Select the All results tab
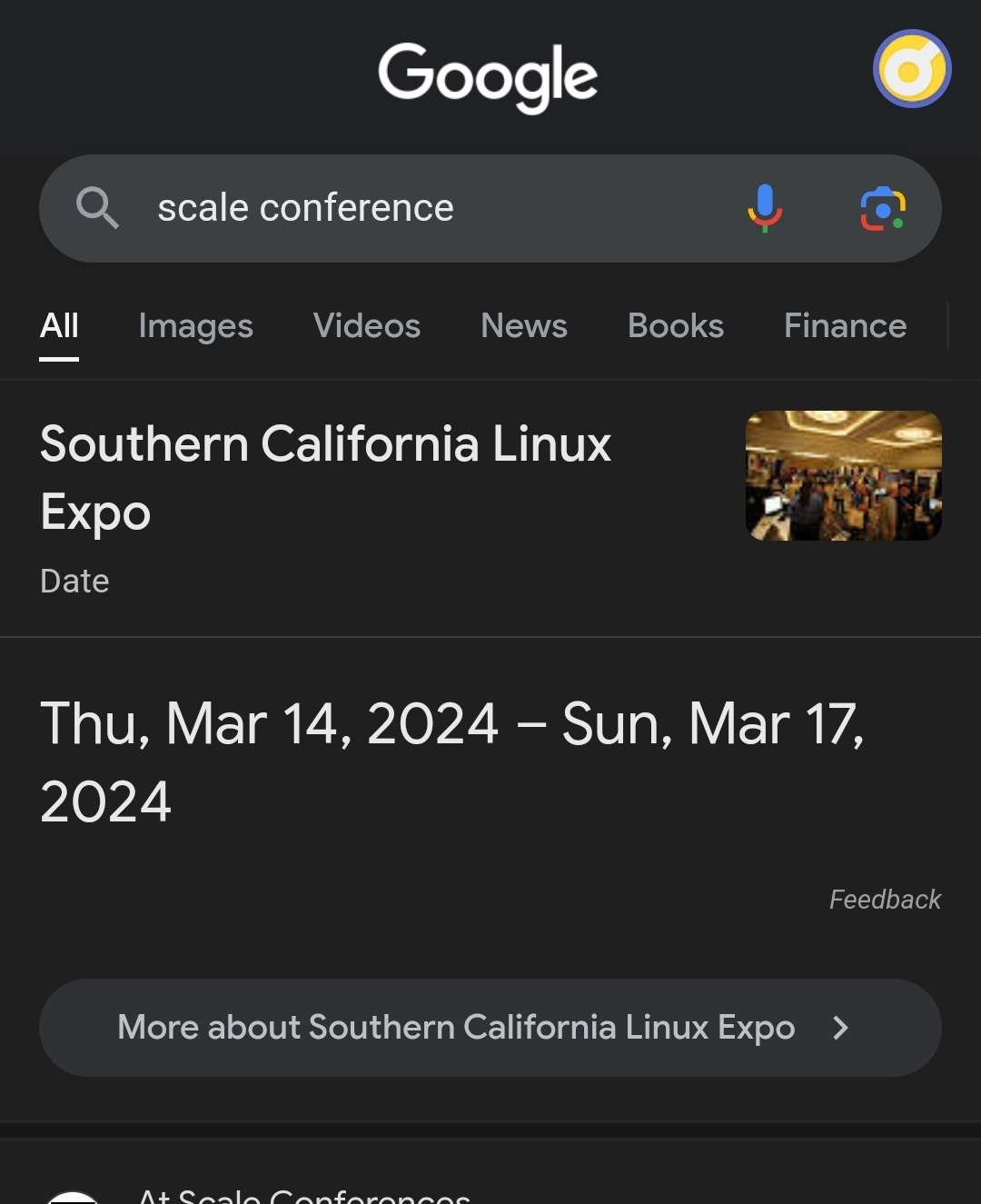The width and height of the screenshot is (981, 1204). pos(58,326)
